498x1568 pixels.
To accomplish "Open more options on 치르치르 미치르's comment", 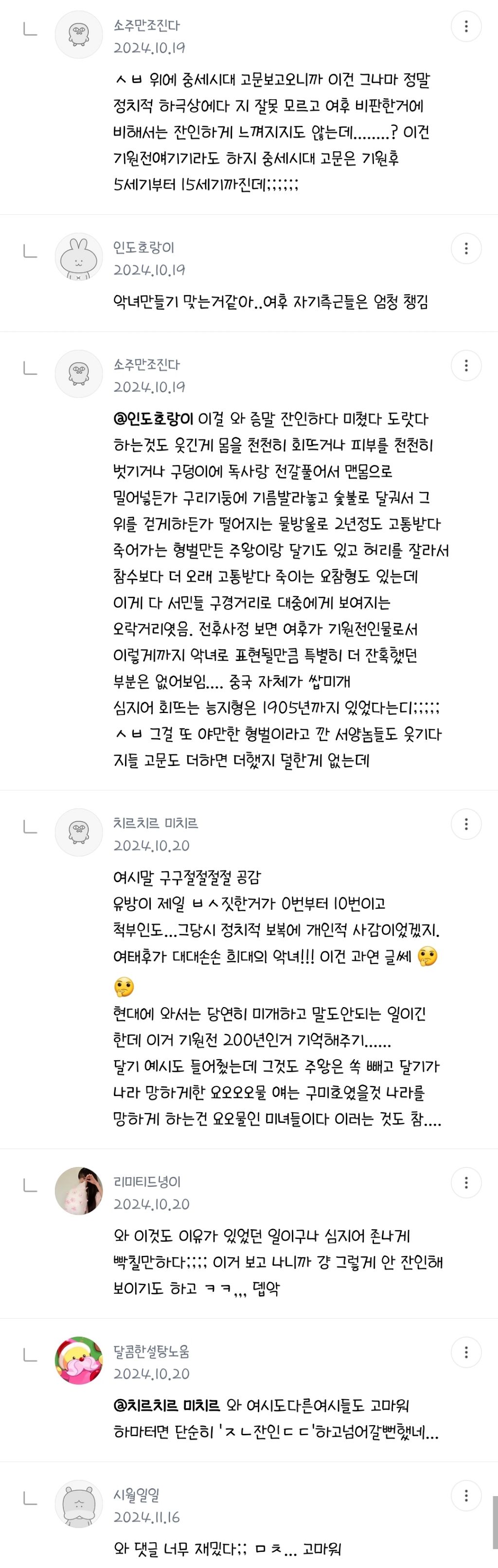I will 466,824.
